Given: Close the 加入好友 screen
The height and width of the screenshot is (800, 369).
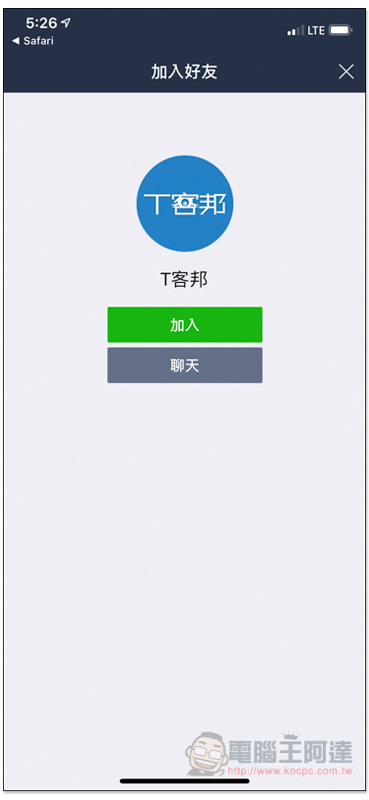Looking at the screenshot, I should (346, 72).
